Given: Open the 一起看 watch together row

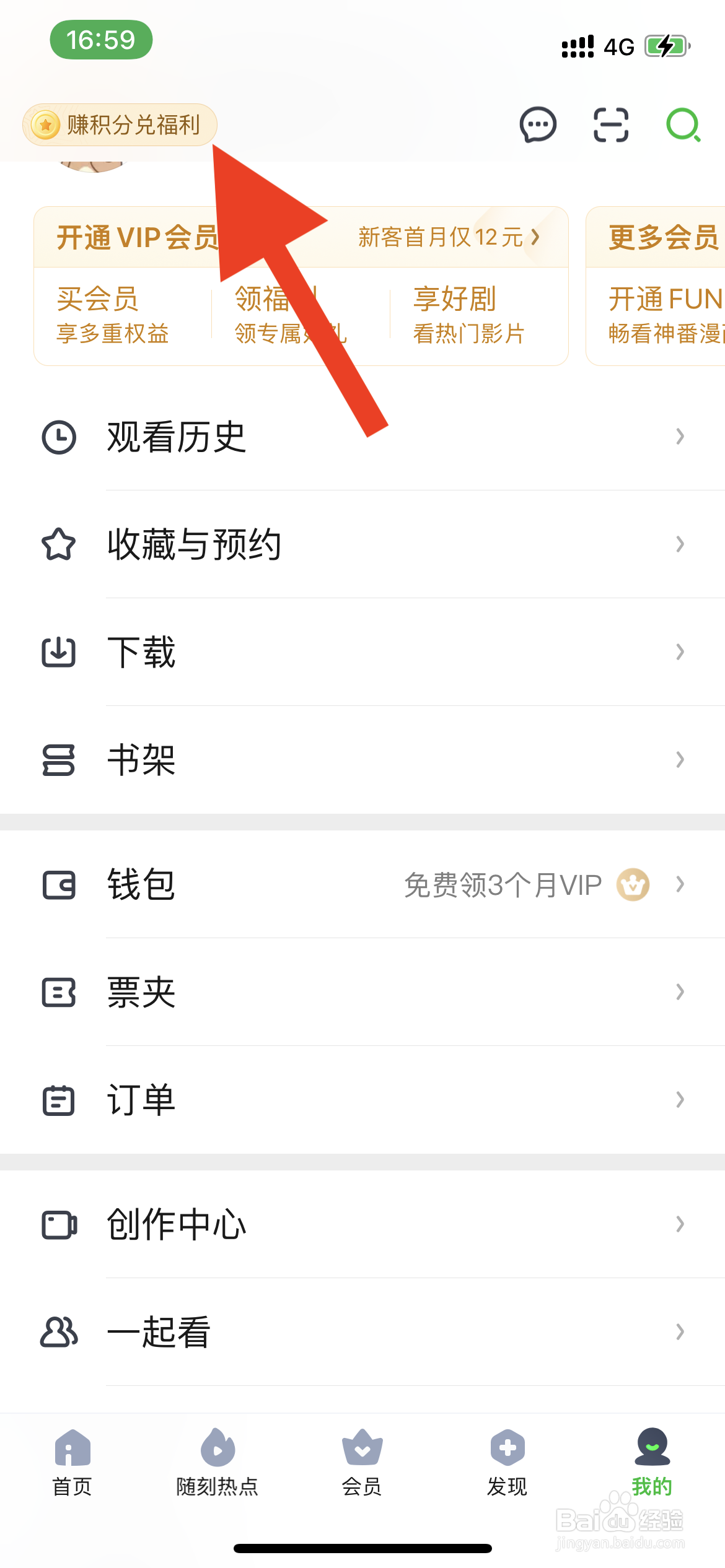Looking at the screenshot, I should [x=362, y=1332].
